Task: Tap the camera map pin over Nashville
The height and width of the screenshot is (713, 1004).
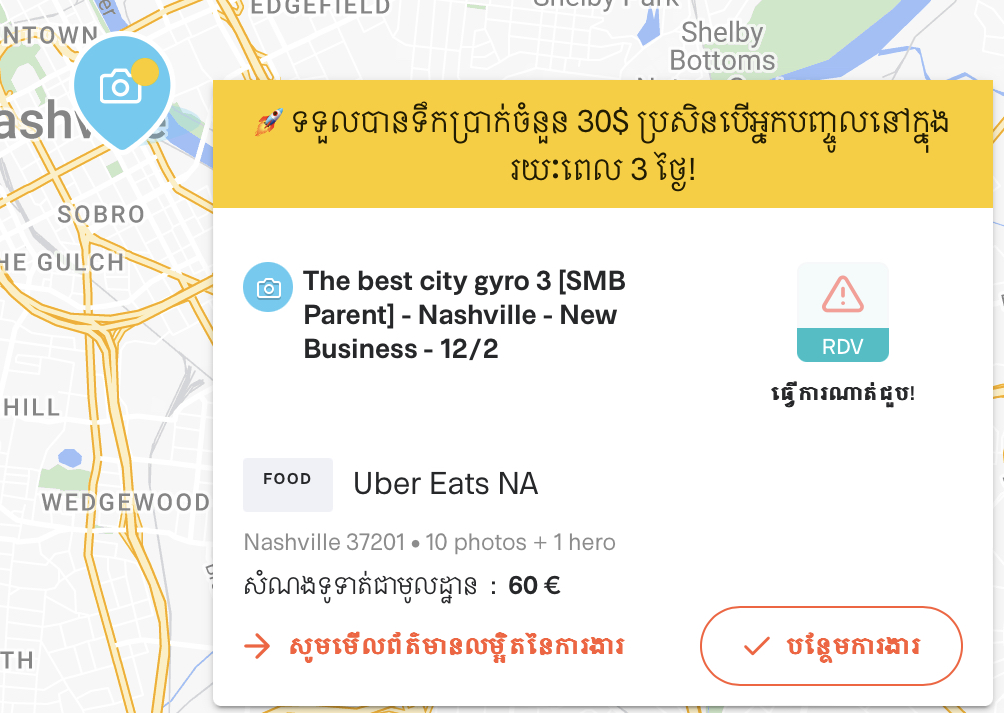Action: pos(121,88)
